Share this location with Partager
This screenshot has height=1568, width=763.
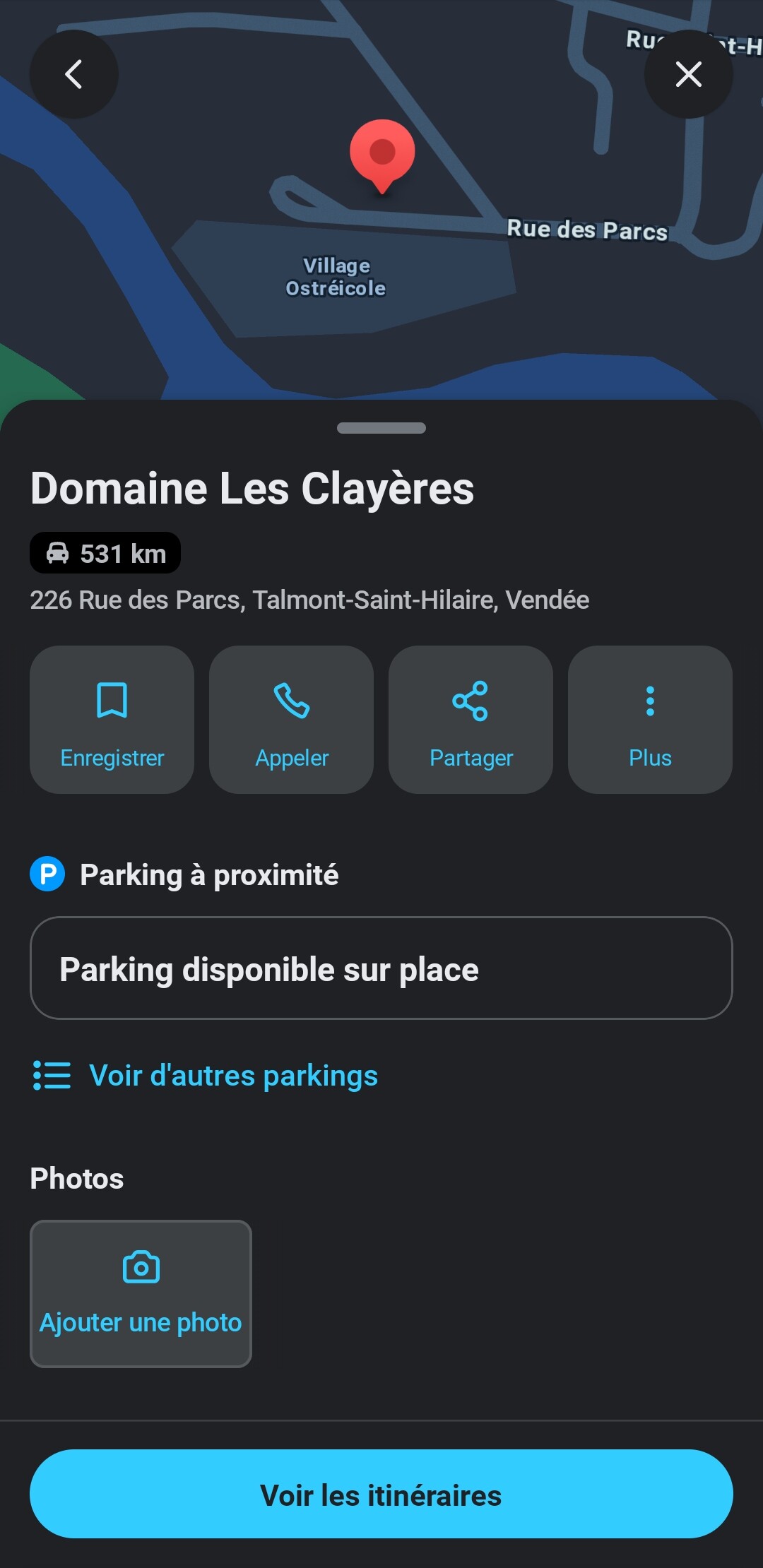pyautogui.click(x=471, y=719)
